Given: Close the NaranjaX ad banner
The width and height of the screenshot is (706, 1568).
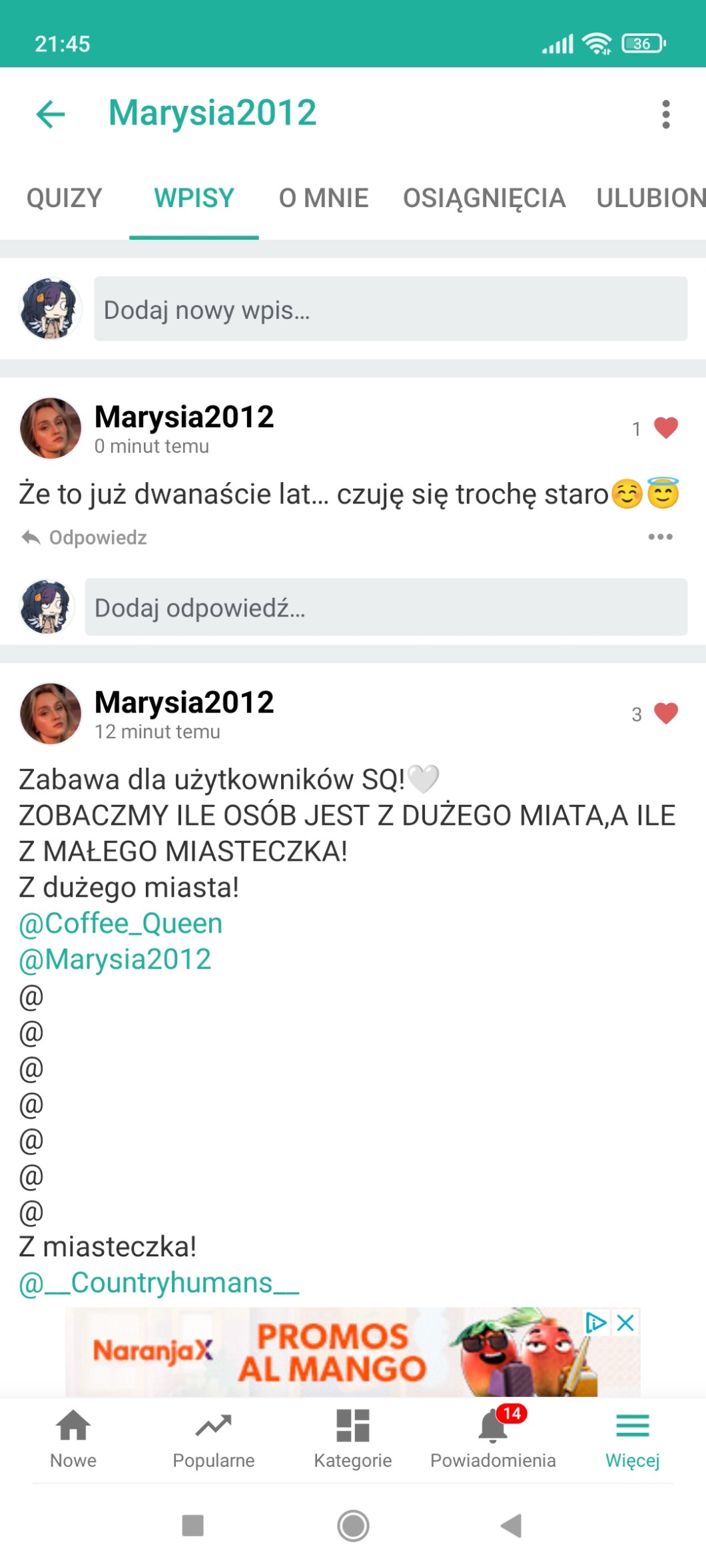Looking at the screenshot, I should (625, 1322).
